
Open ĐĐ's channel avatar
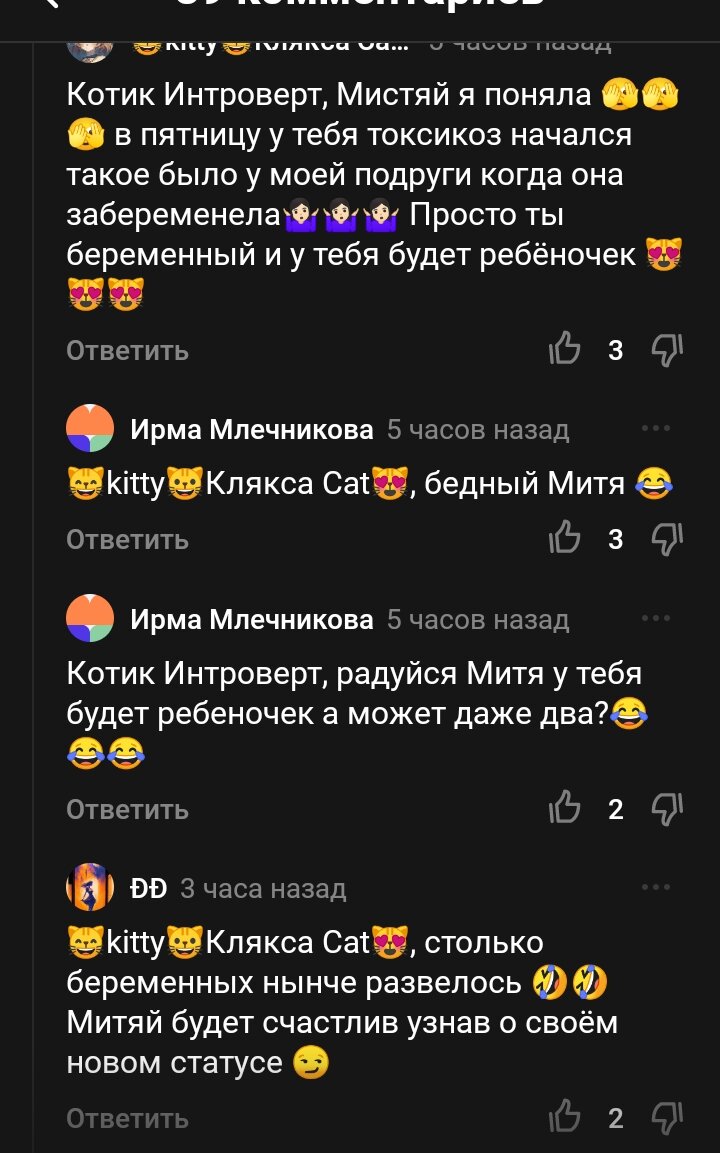pyautogui.click(x=91, y=886)
